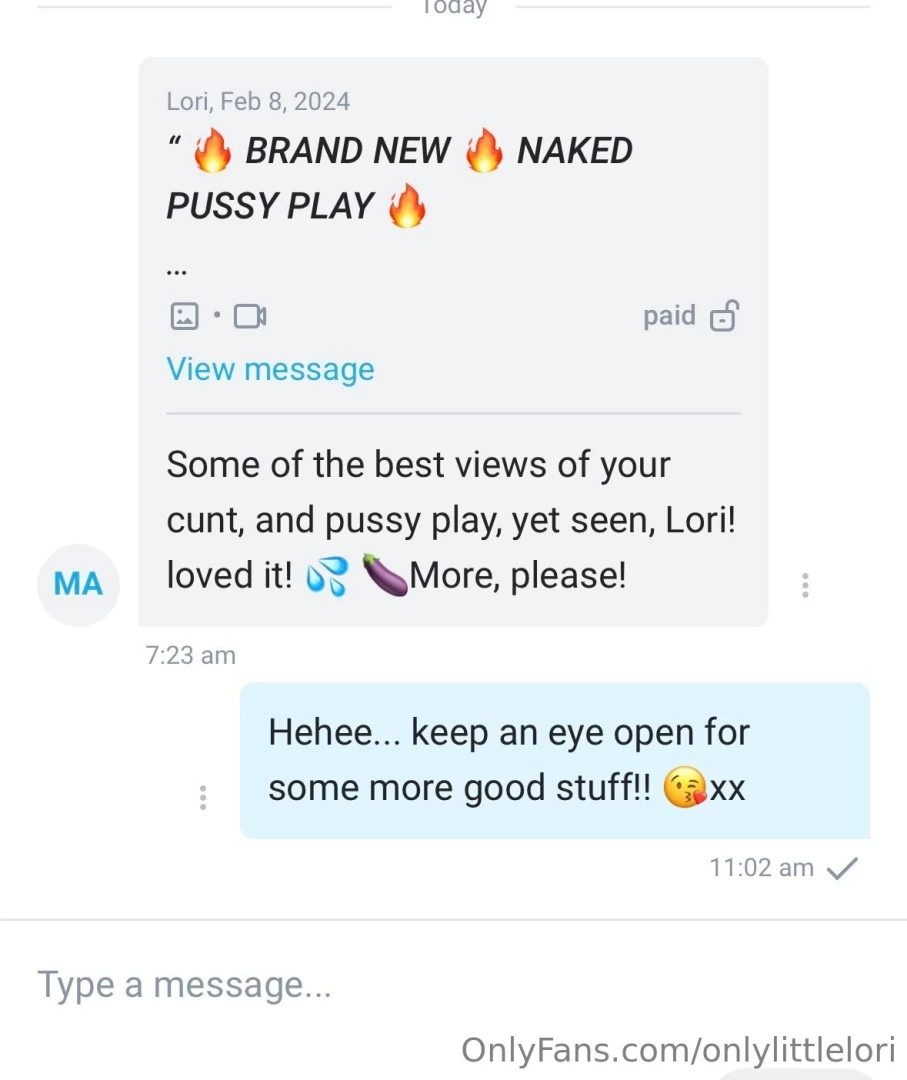
Task: Open options menu on Lori's received message
Action: [805, 584]
